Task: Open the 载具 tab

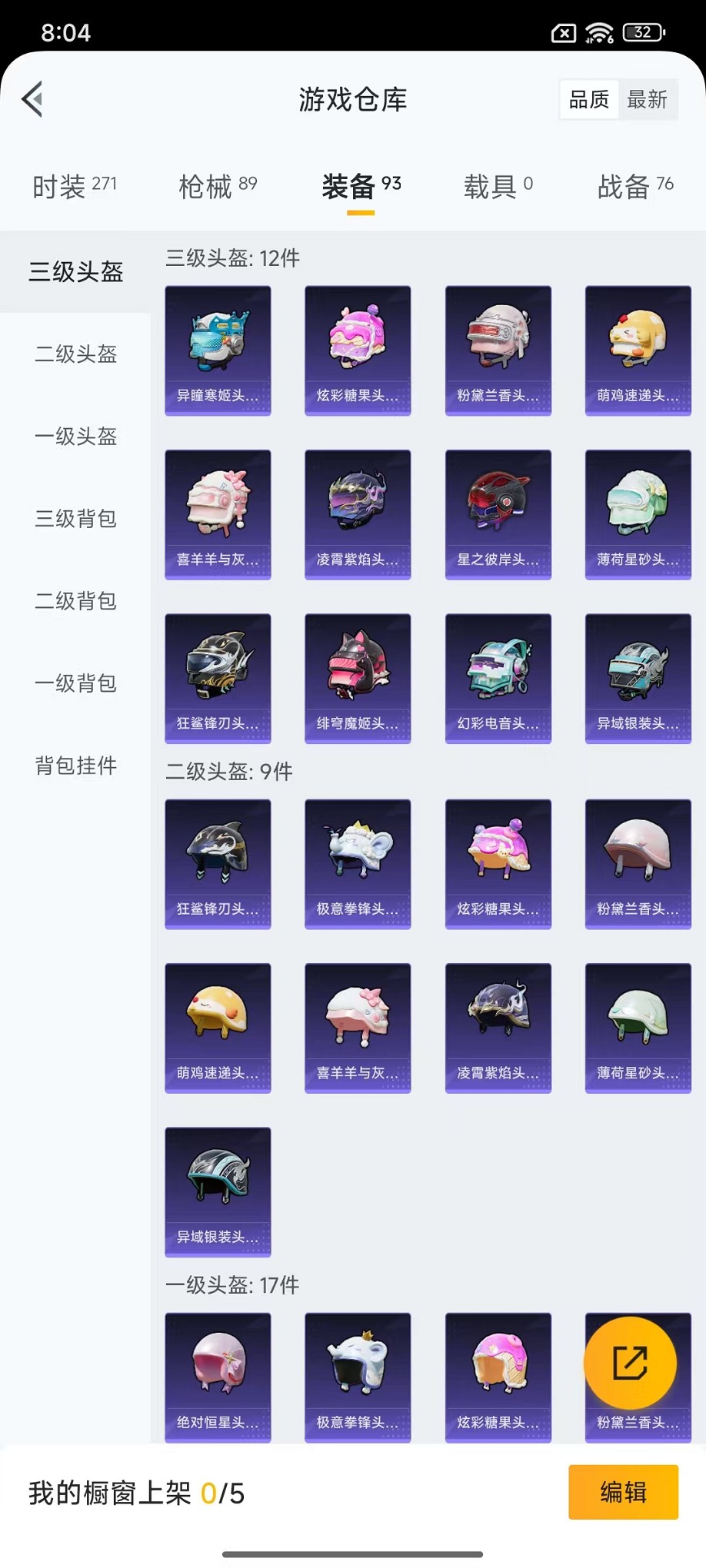Action: click(x=498, y=186)
